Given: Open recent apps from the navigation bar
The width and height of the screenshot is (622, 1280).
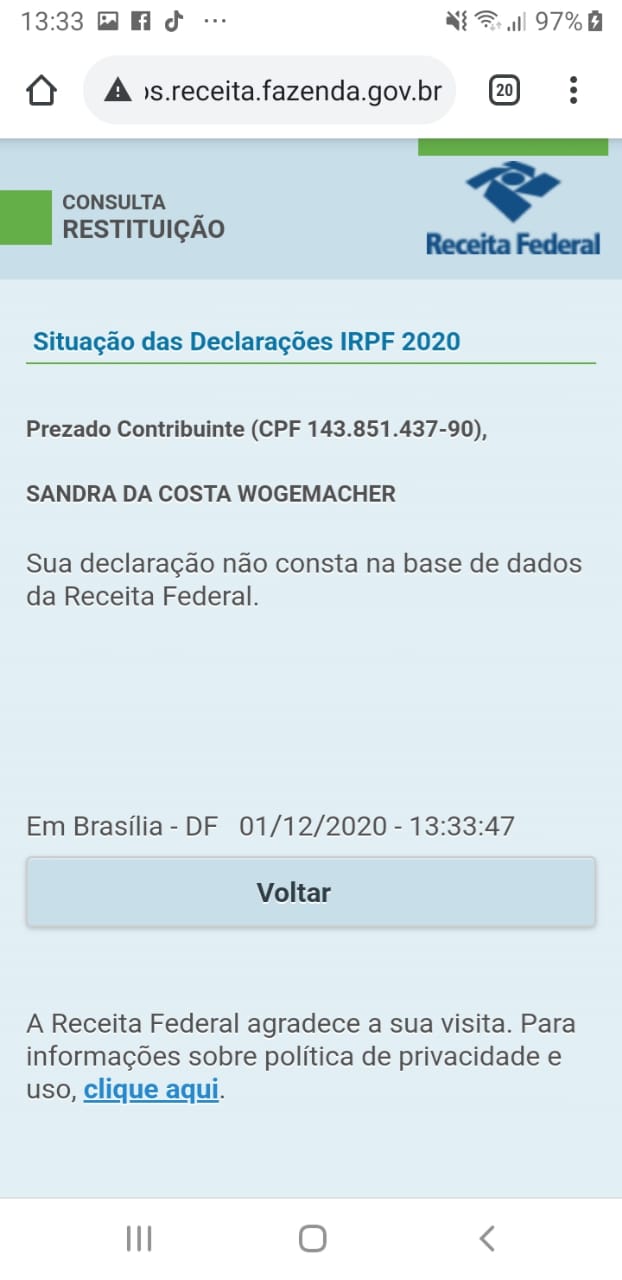Looking at the screenshot, I should click(x=139, y=1239).
